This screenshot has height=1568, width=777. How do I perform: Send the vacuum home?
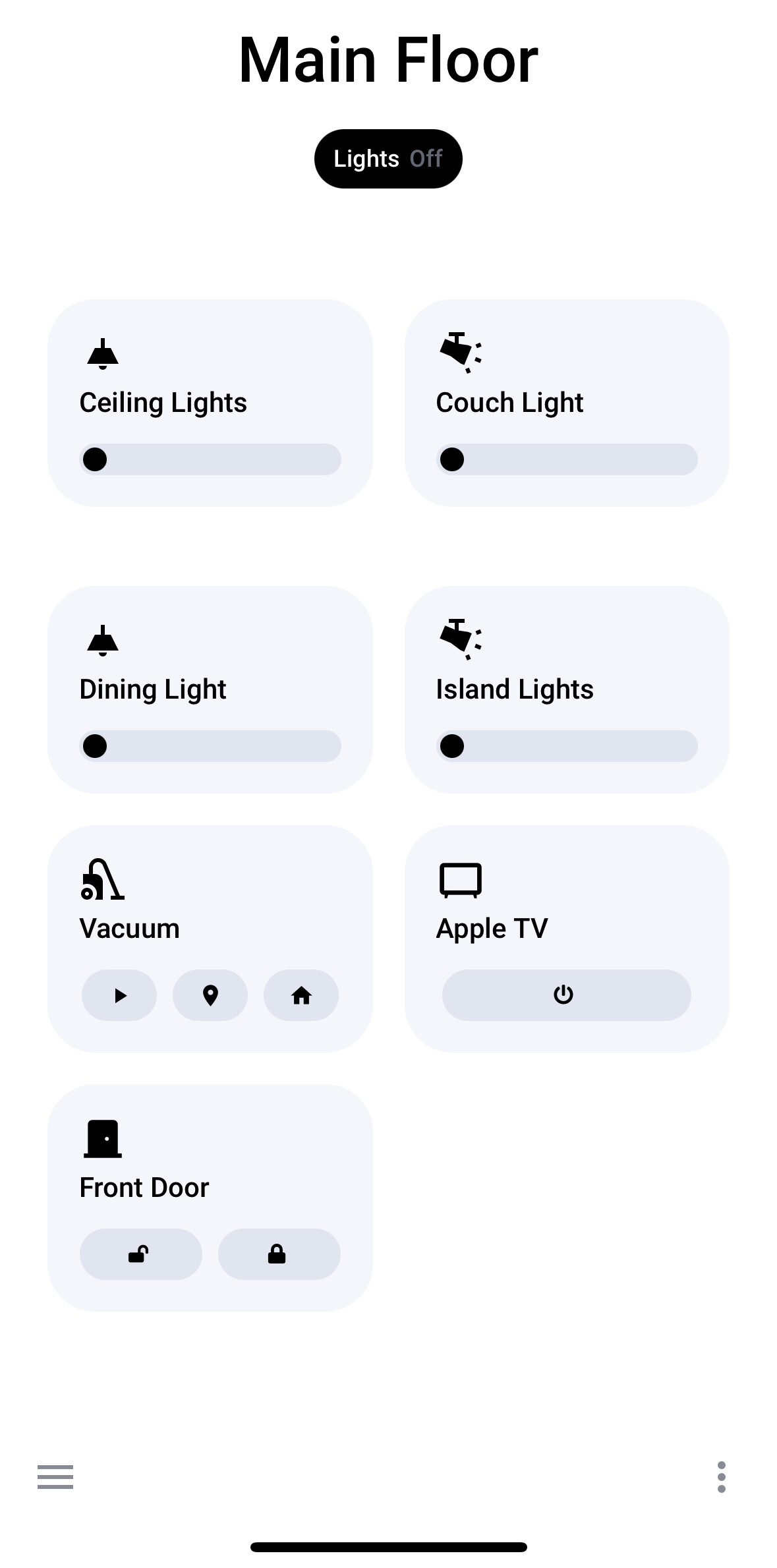coord(301,995)
